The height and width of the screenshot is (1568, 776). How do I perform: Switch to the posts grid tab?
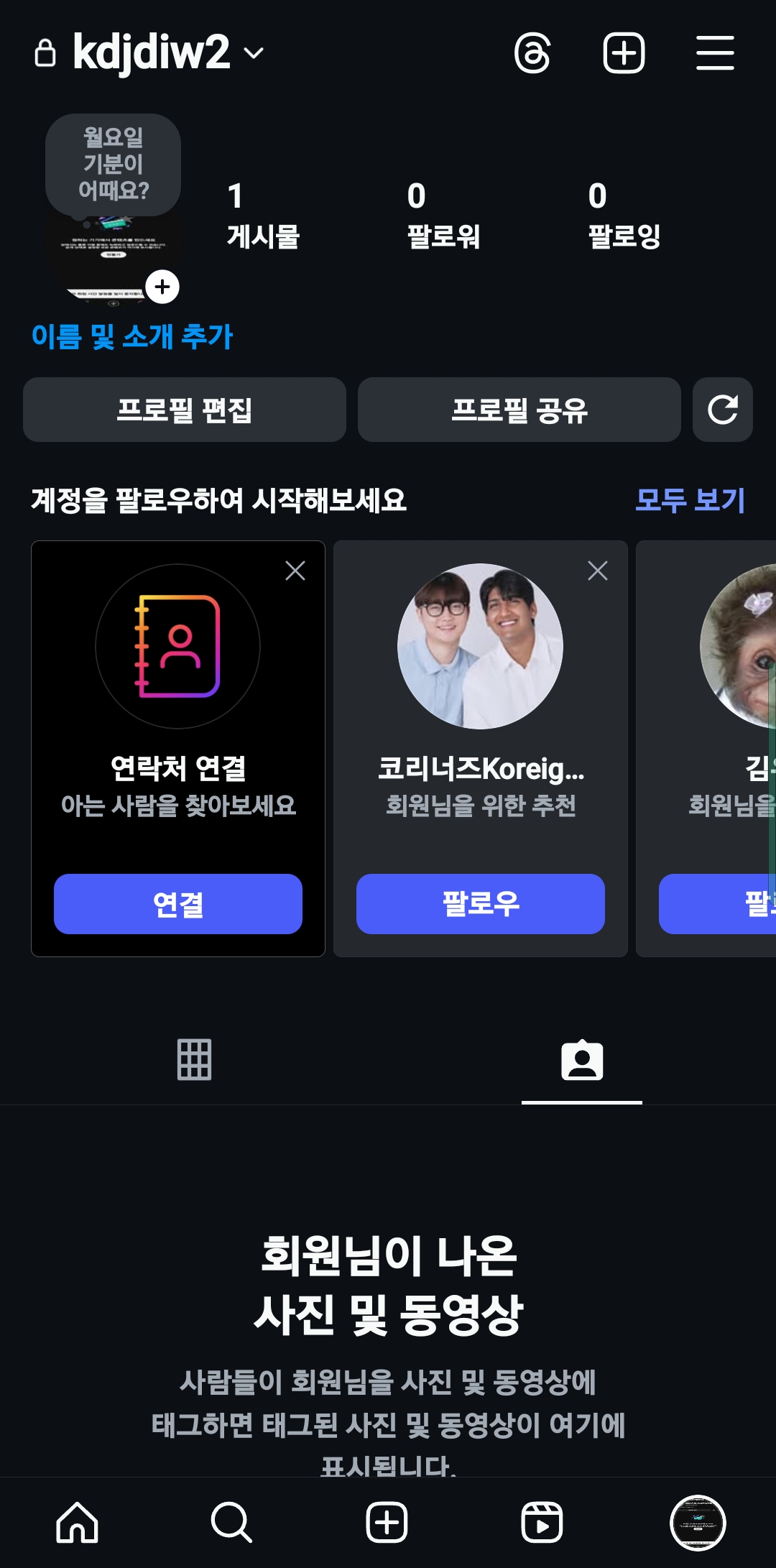[194, 1060]
